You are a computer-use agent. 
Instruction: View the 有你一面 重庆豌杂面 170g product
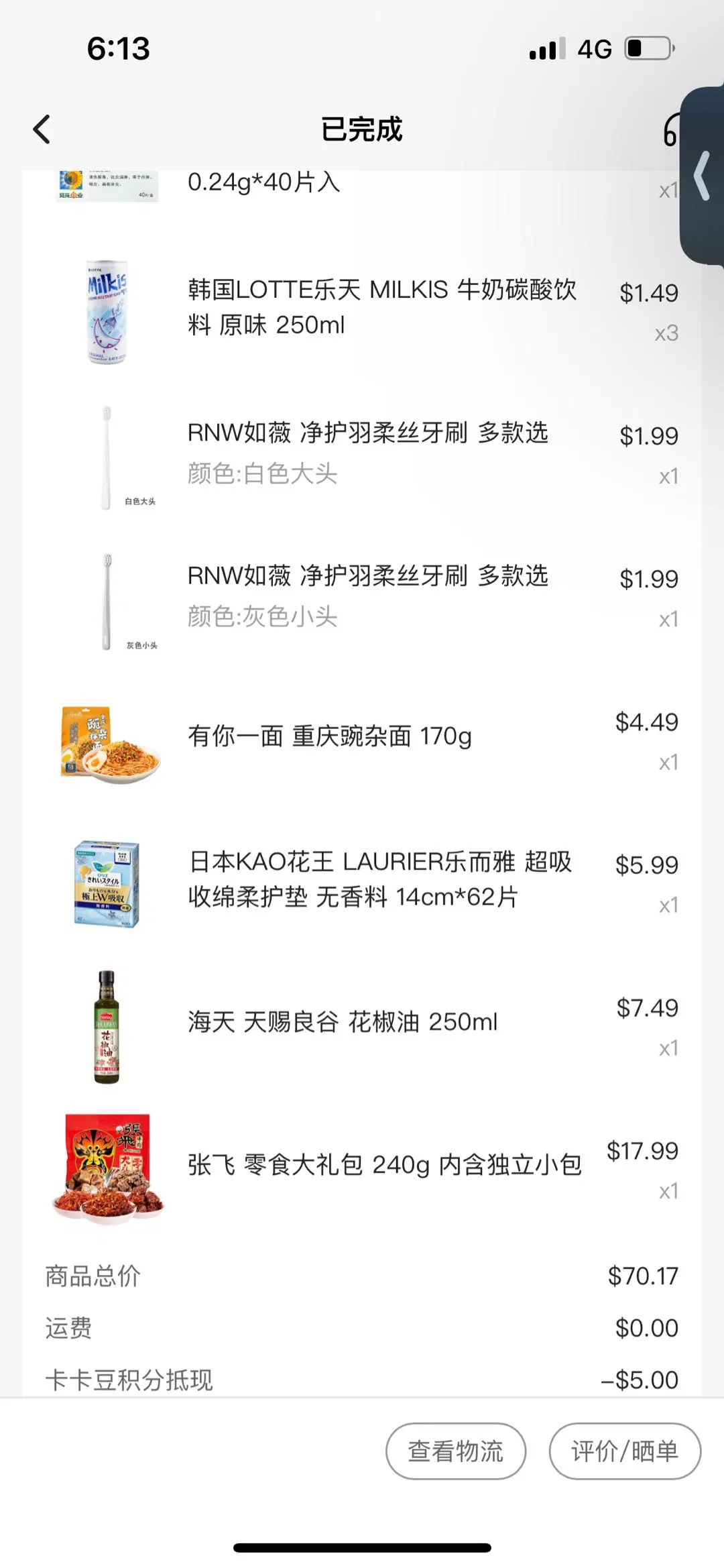(x=330, y=736)
